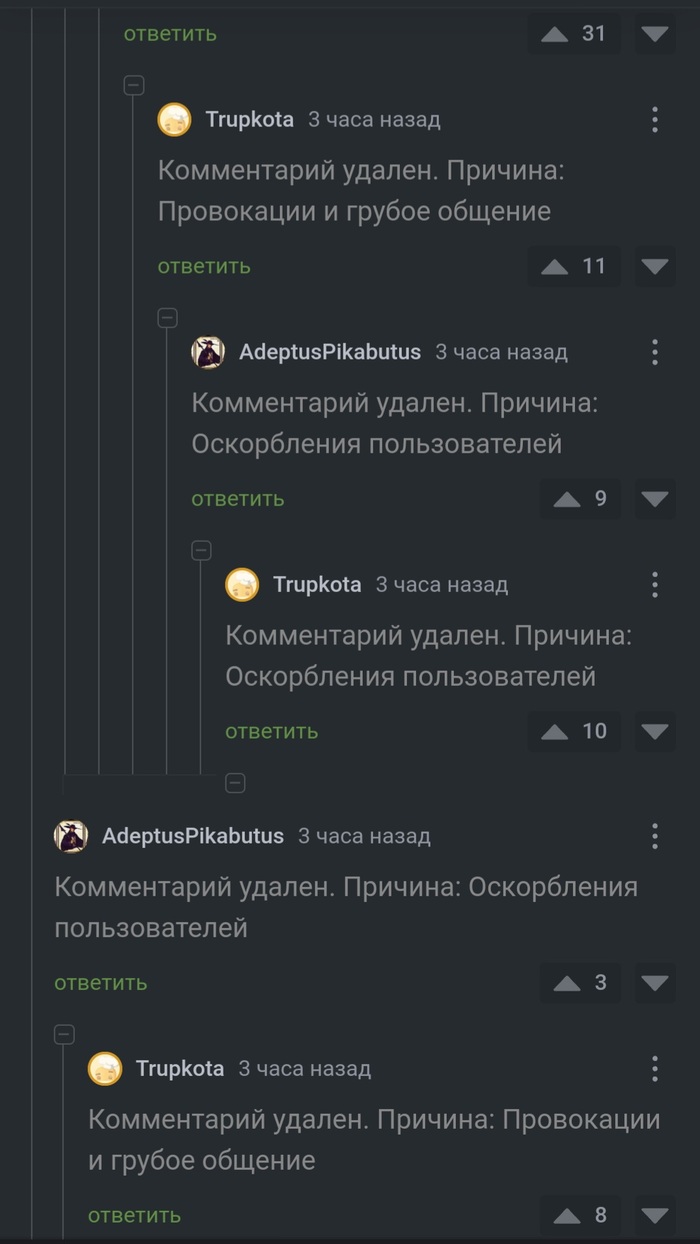Upvote AdeptusPikabutus comment rated 9
The height and width of the screenshot is (1244, 700).
[x=567, y=499]
